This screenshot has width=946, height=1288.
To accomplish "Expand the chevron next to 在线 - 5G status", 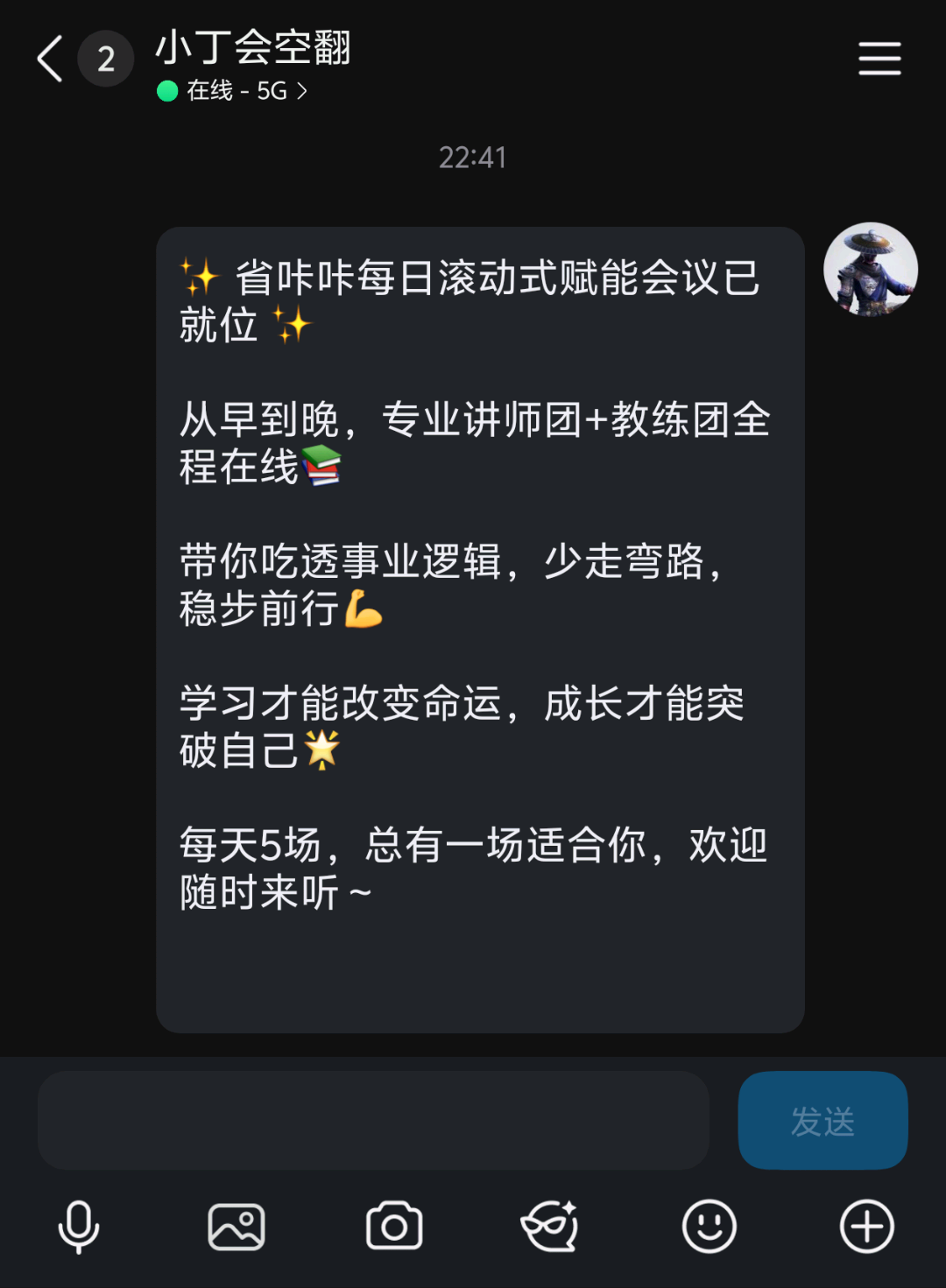I will (305, 88).
